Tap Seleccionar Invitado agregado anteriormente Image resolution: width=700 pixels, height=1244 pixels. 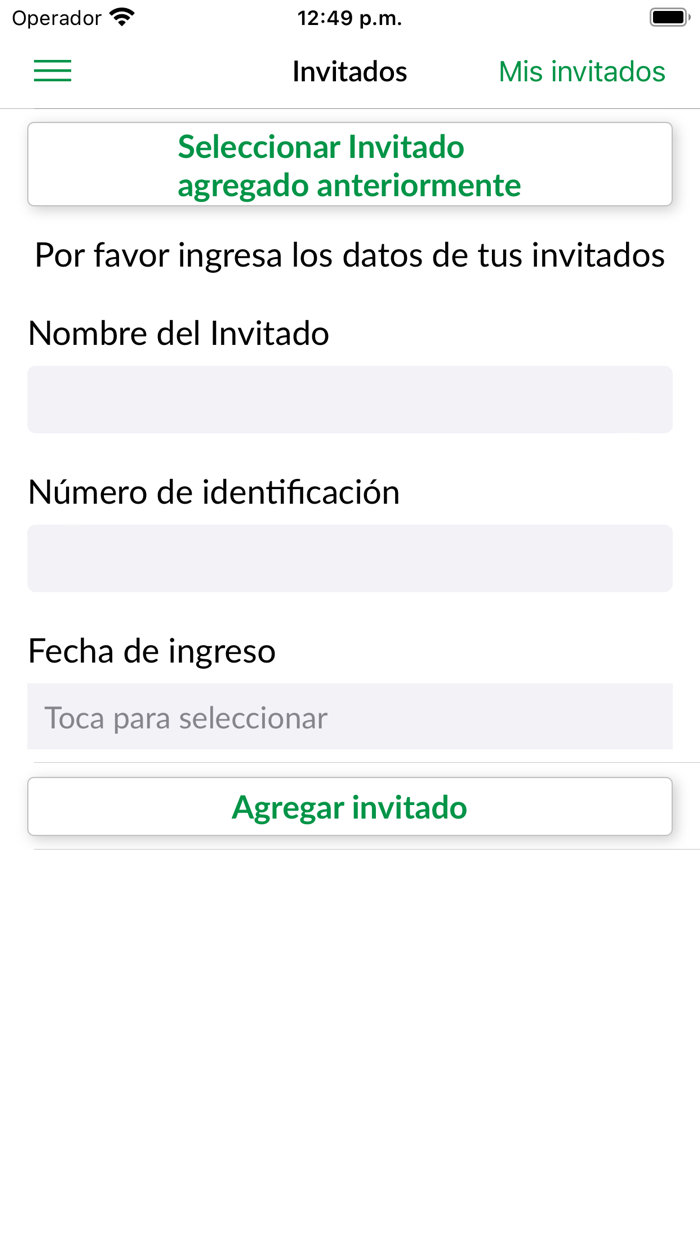click(x=349, y=165)
